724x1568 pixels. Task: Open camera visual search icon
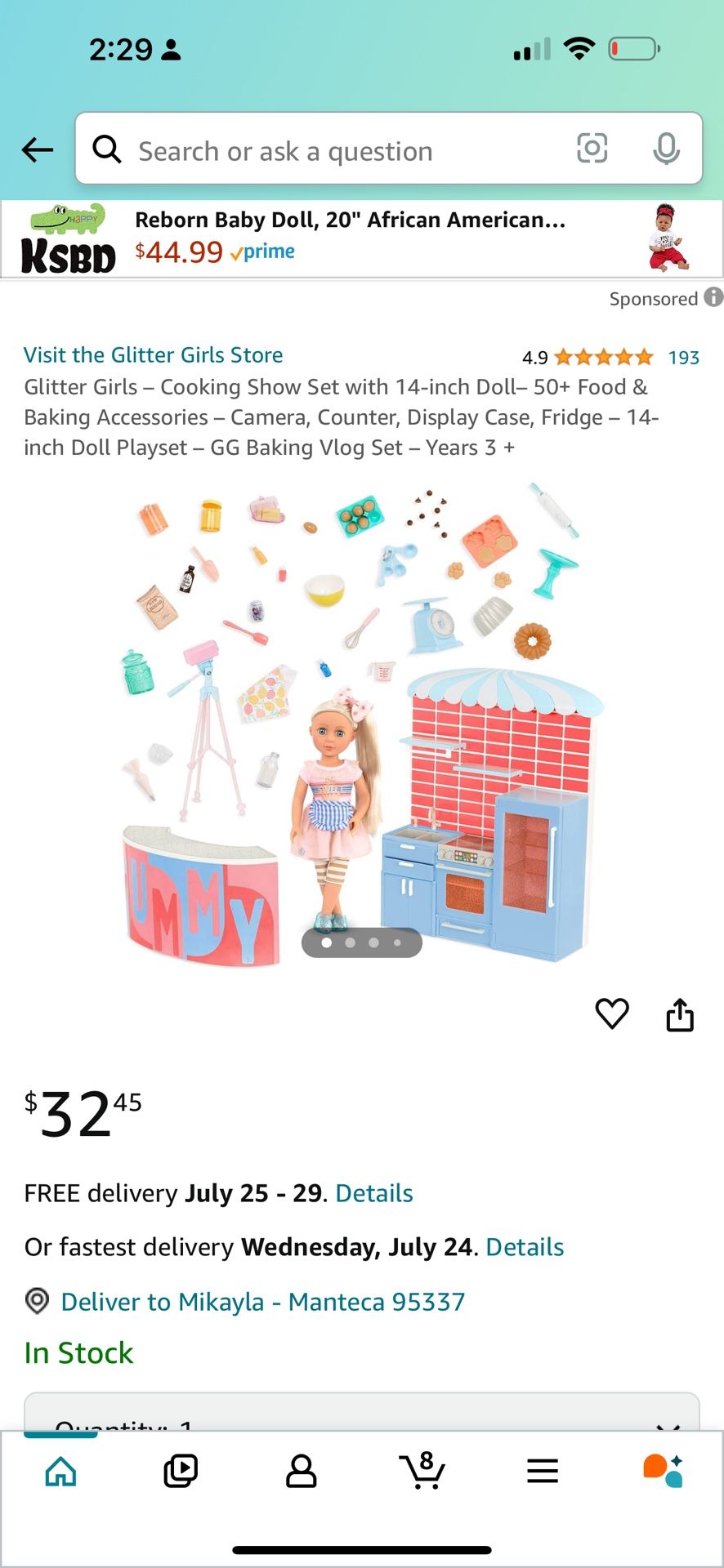coord(592,149)
